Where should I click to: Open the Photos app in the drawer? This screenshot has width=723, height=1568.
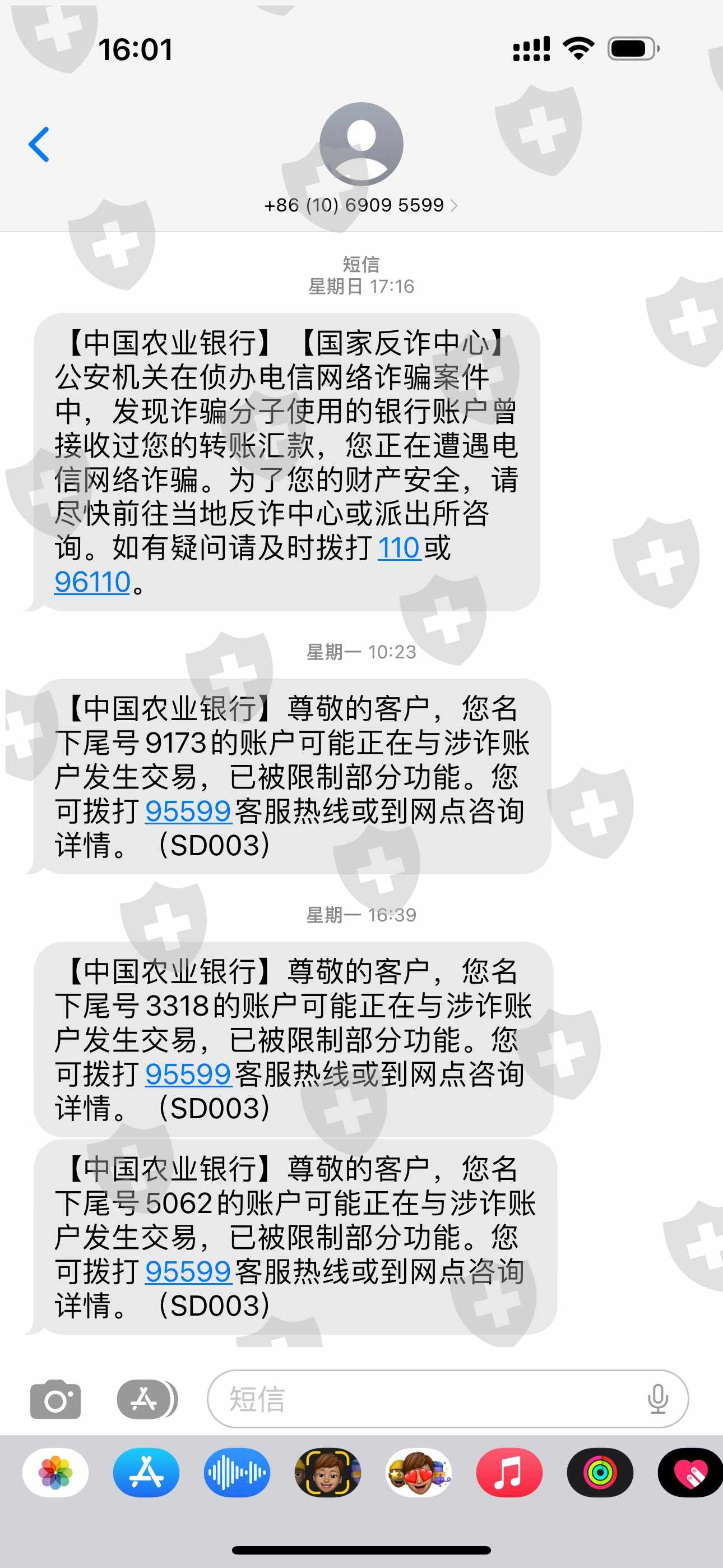pos(55,1473)
